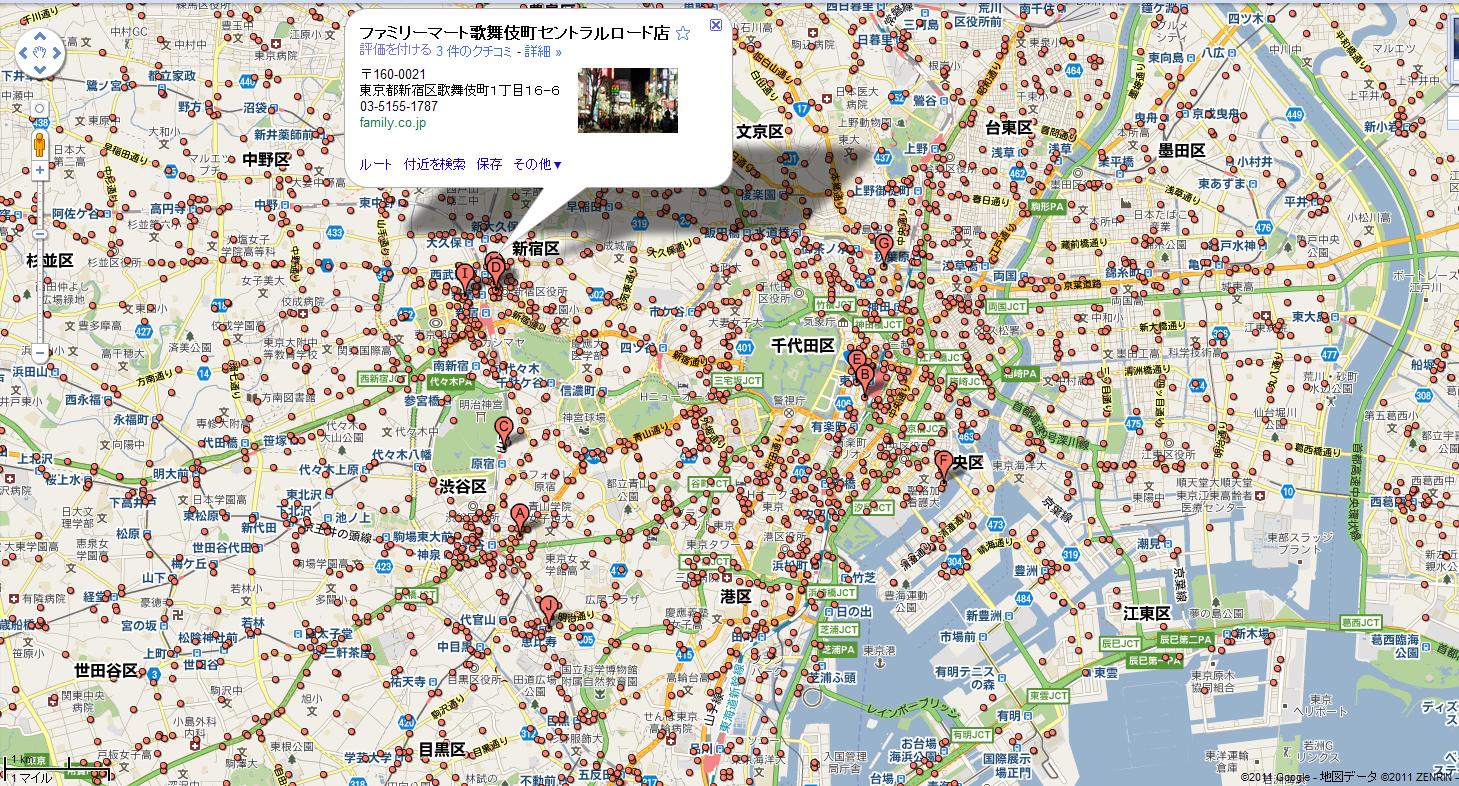Open map marker F in Chuo ward

[943, 463]
